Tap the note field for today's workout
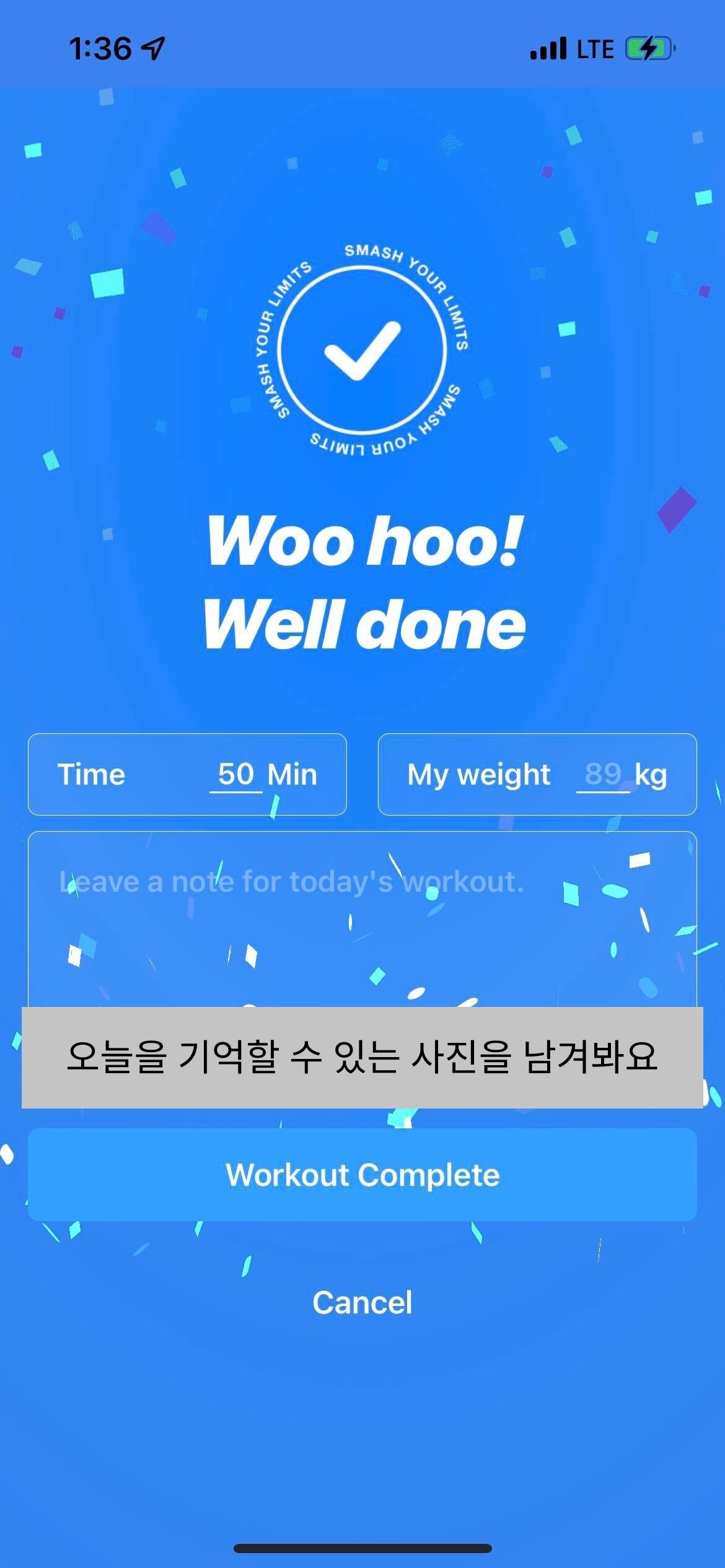 pos(362,917)
